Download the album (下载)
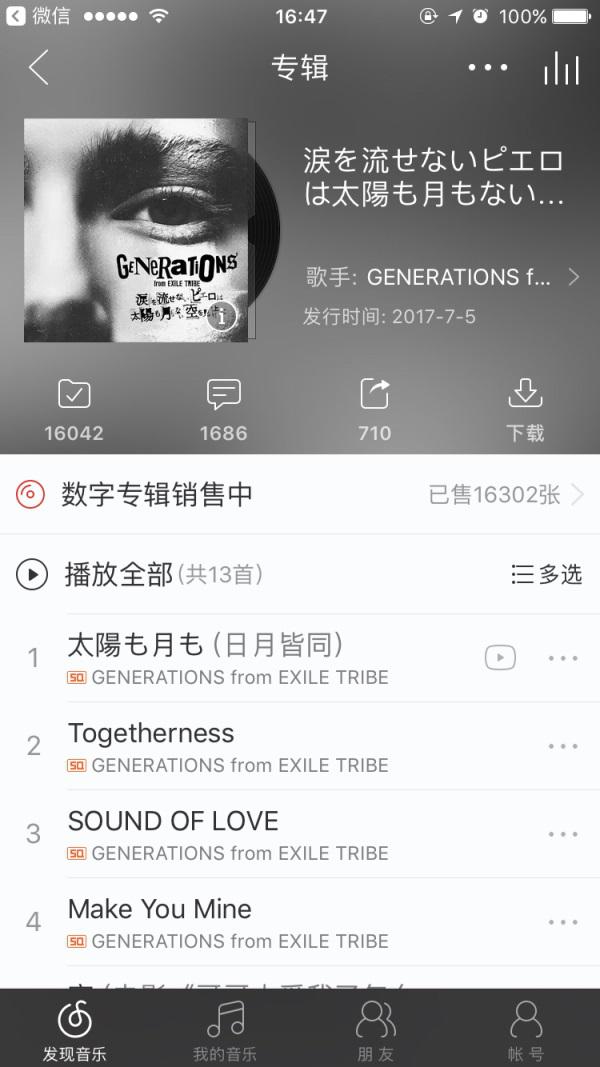The image size is (600, 1067). pos(525,408)
